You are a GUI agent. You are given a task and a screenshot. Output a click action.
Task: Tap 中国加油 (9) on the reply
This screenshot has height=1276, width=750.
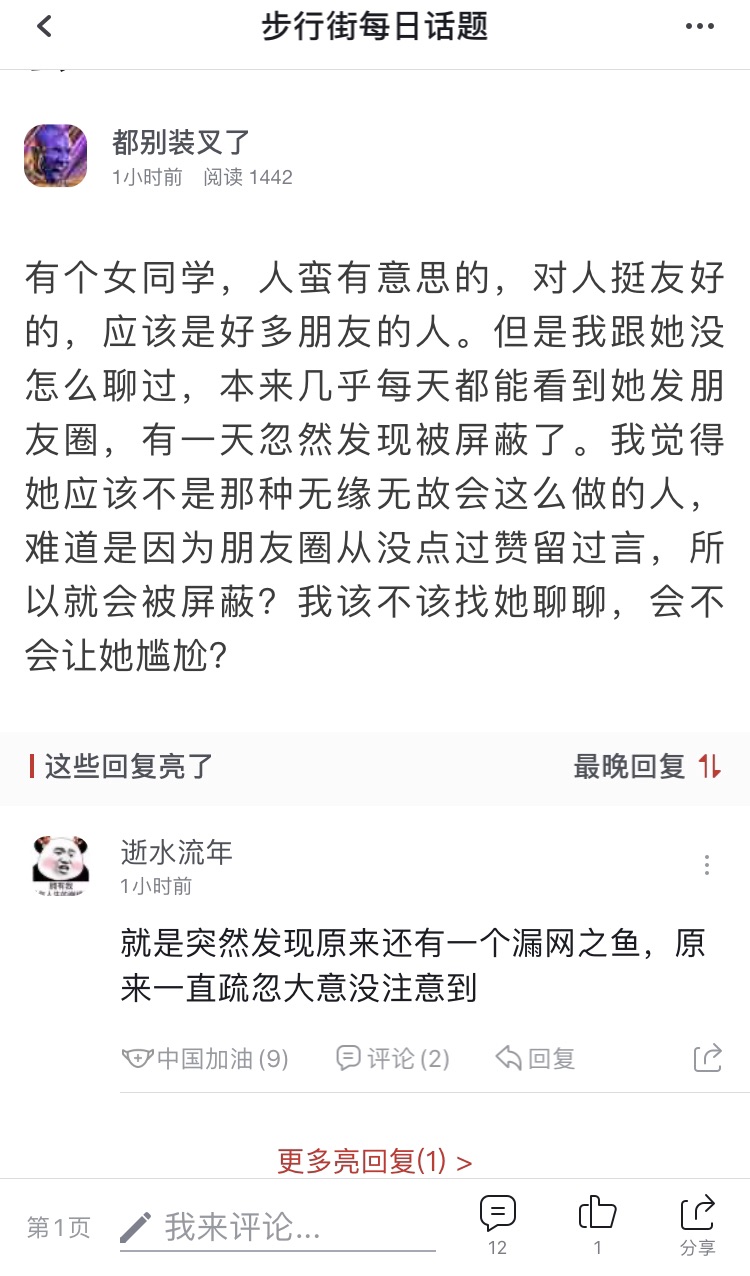tap(205, 1058)
